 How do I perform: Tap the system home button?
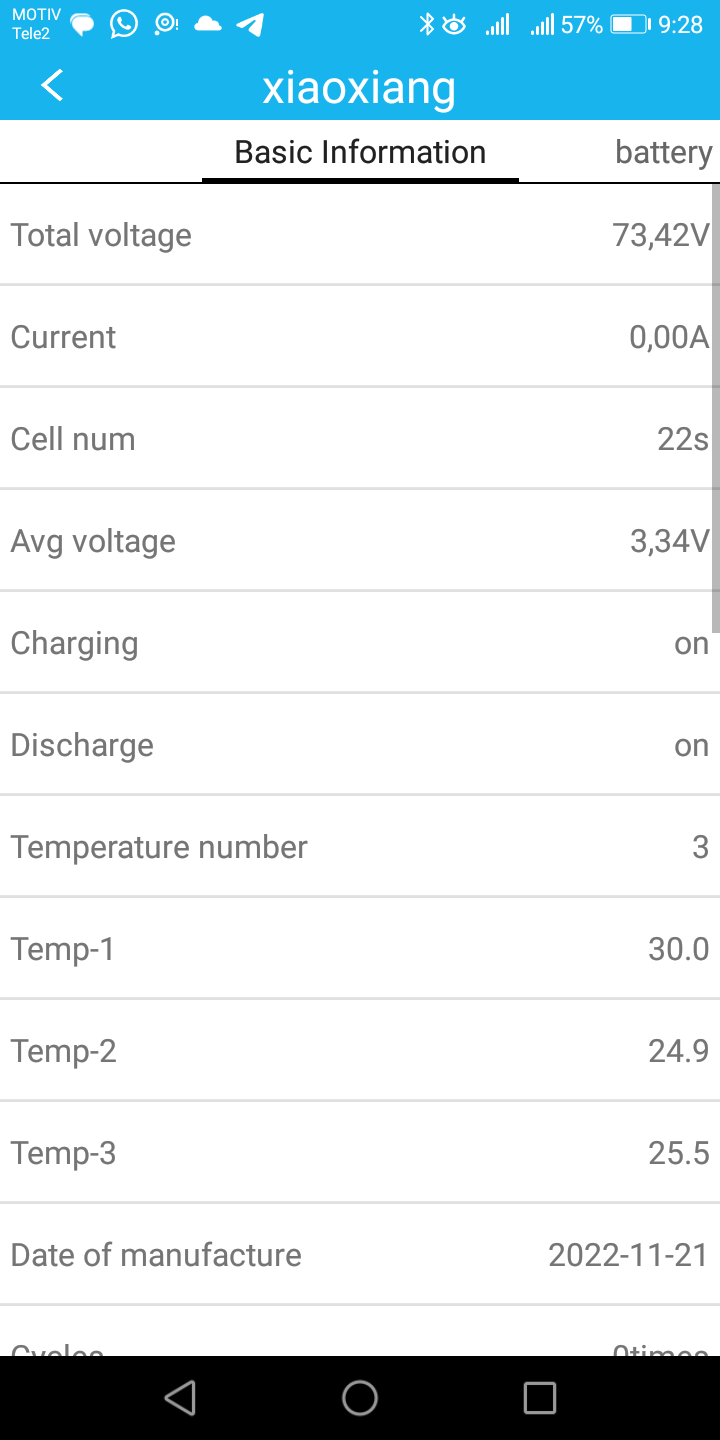click(x=360, y=1398)
